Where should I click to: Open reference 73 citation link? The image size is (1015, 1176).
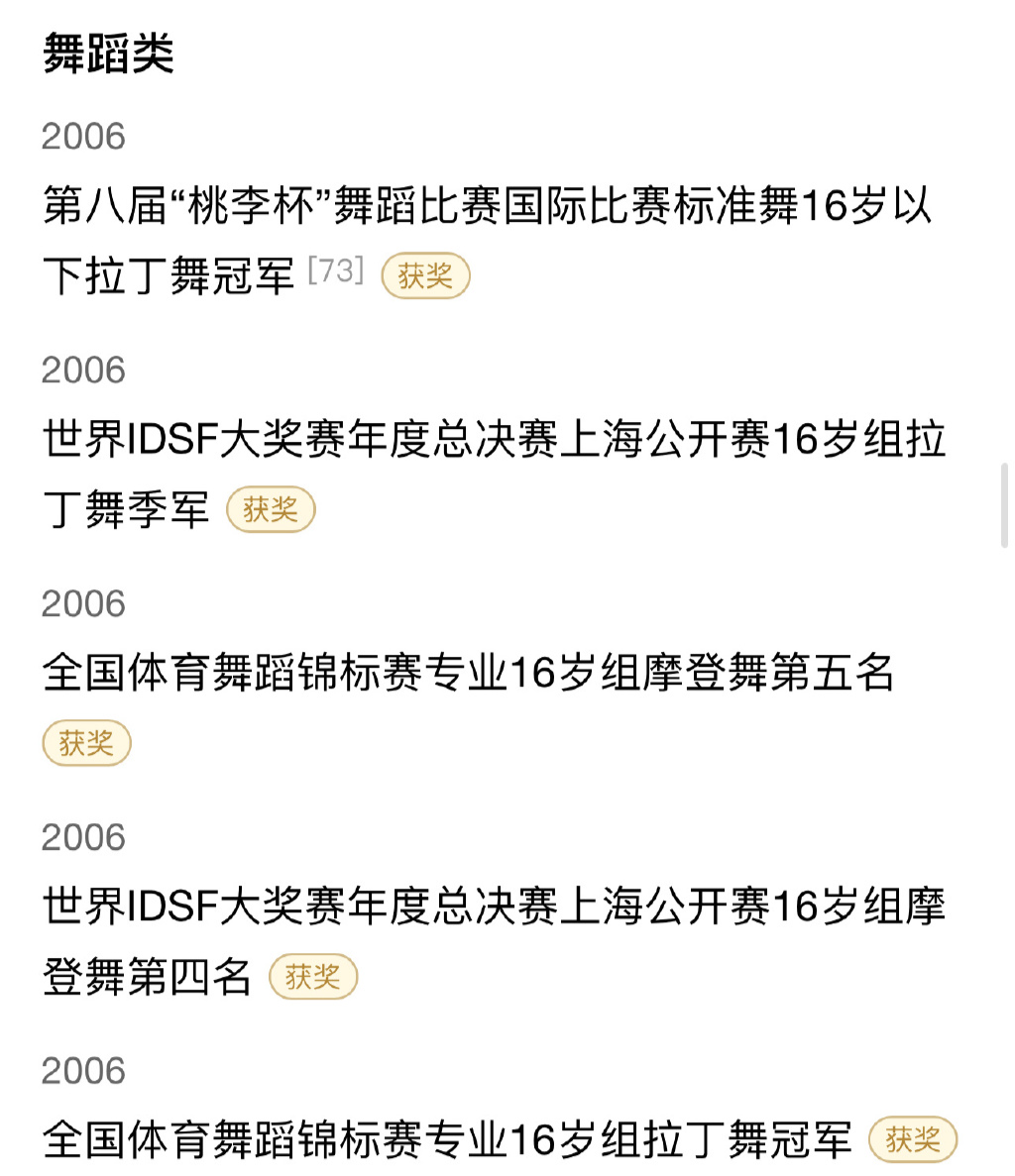coord(336,269)
